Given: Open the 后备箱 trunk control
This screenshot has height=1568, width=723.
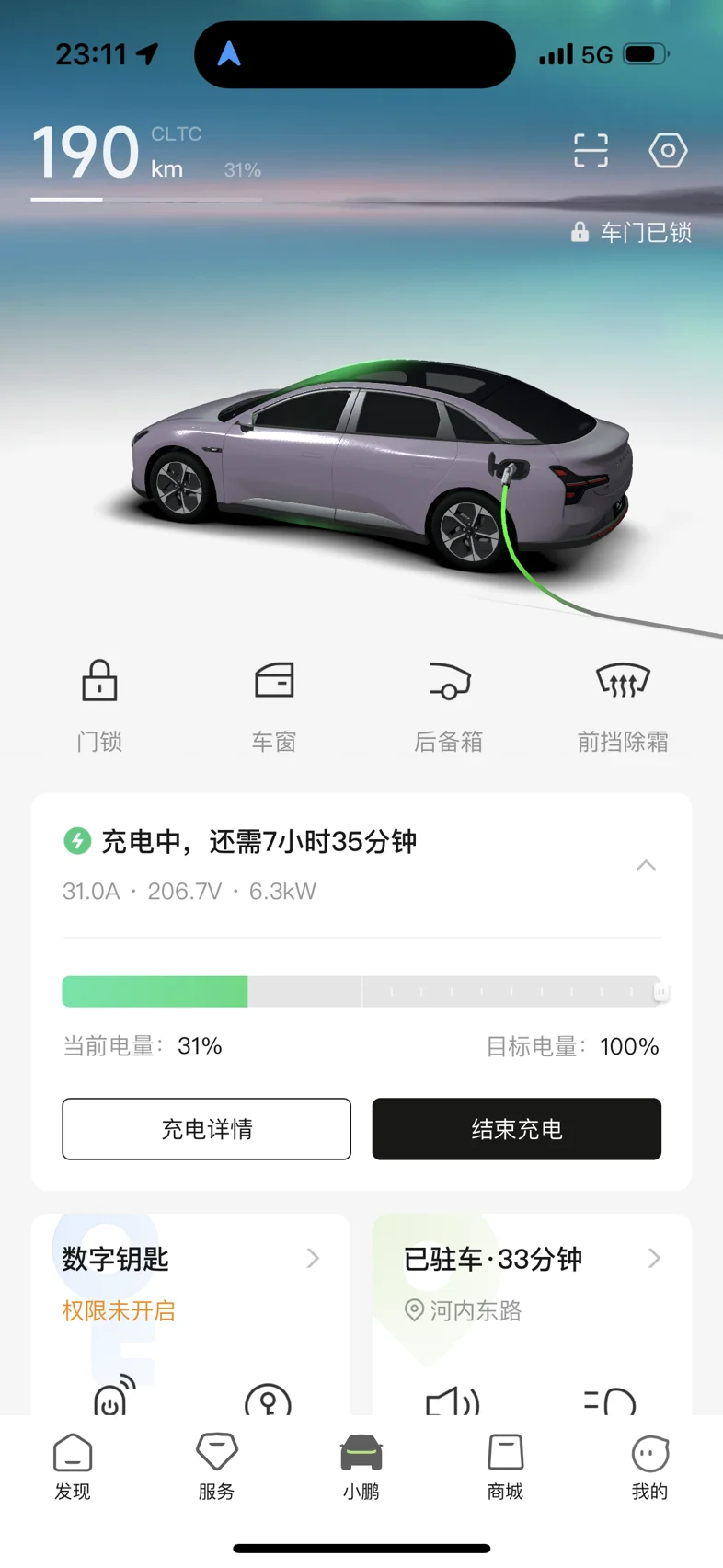Looking at the screenshot, I should [449, 706].
